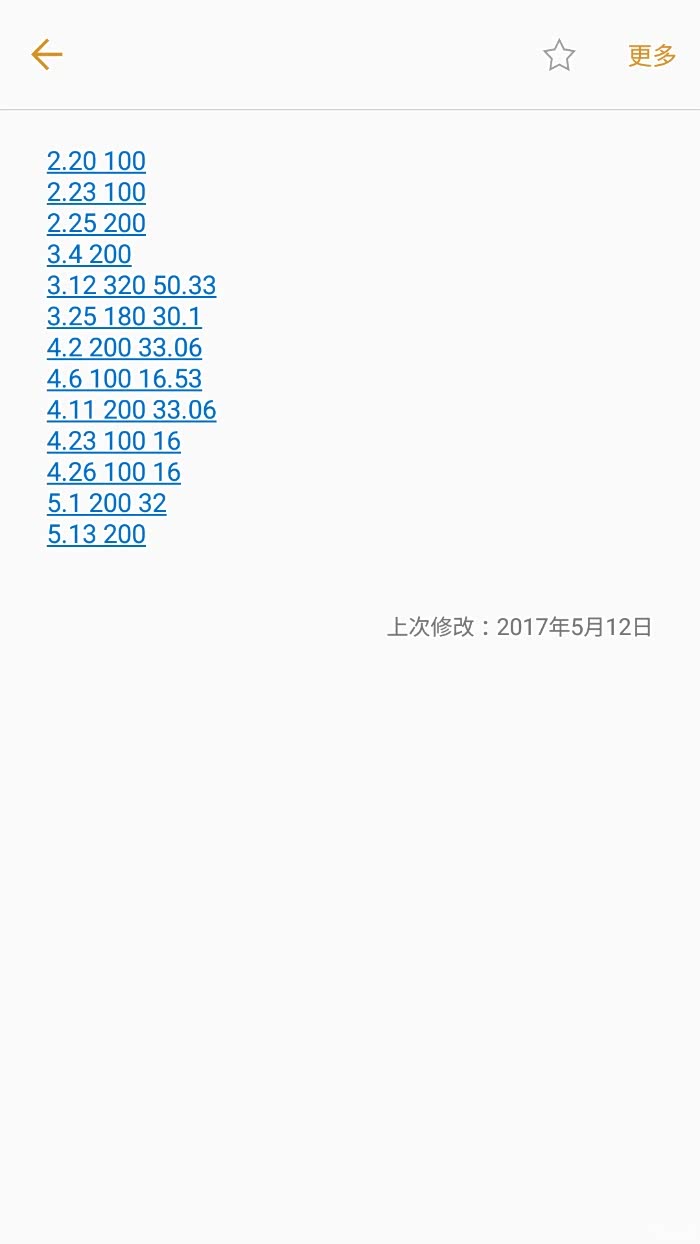Tap the '3.4 200' link

[x=89, y=254]
